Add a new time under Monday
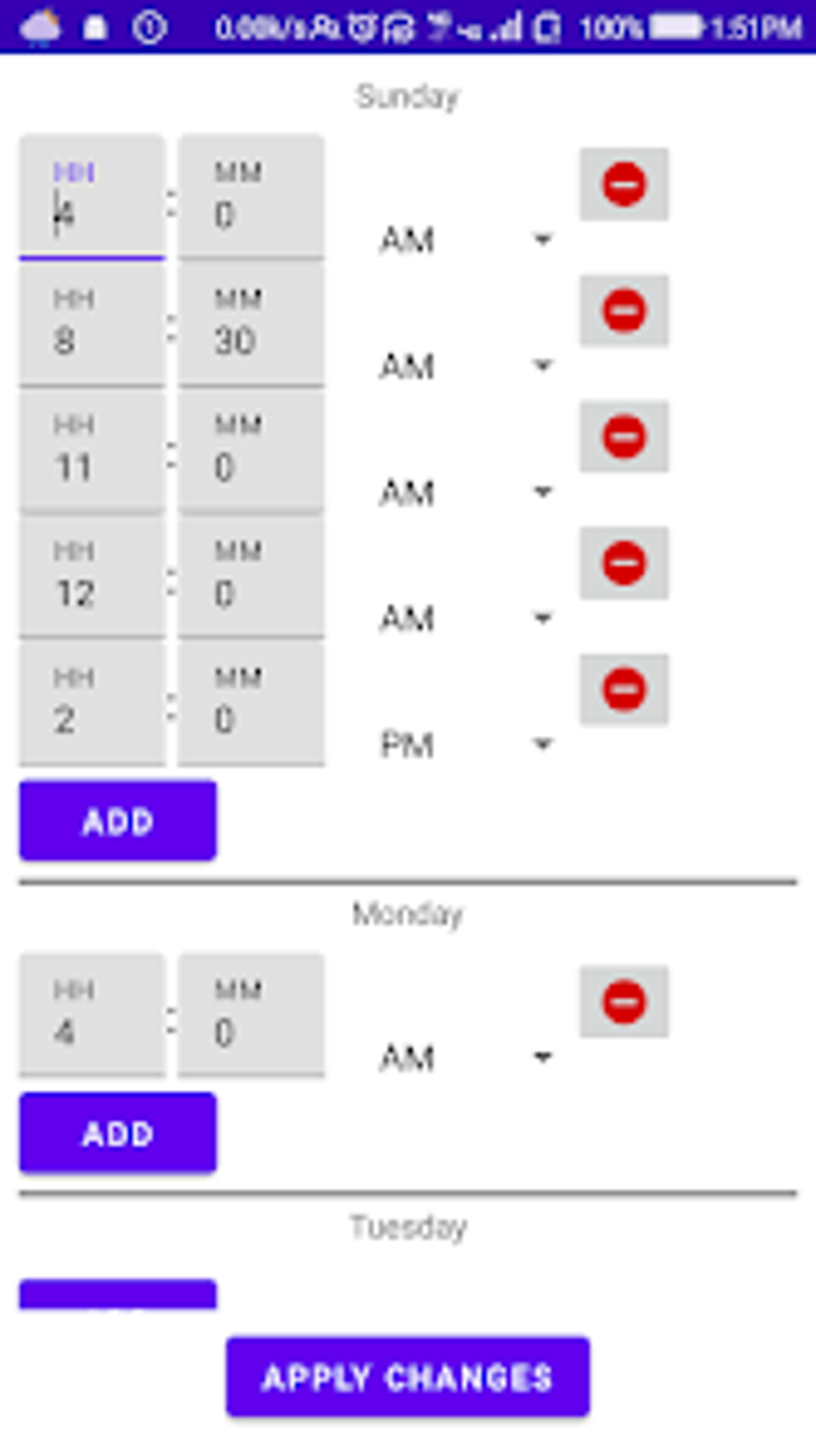The image size is (816, 1456). [118, 1133]
